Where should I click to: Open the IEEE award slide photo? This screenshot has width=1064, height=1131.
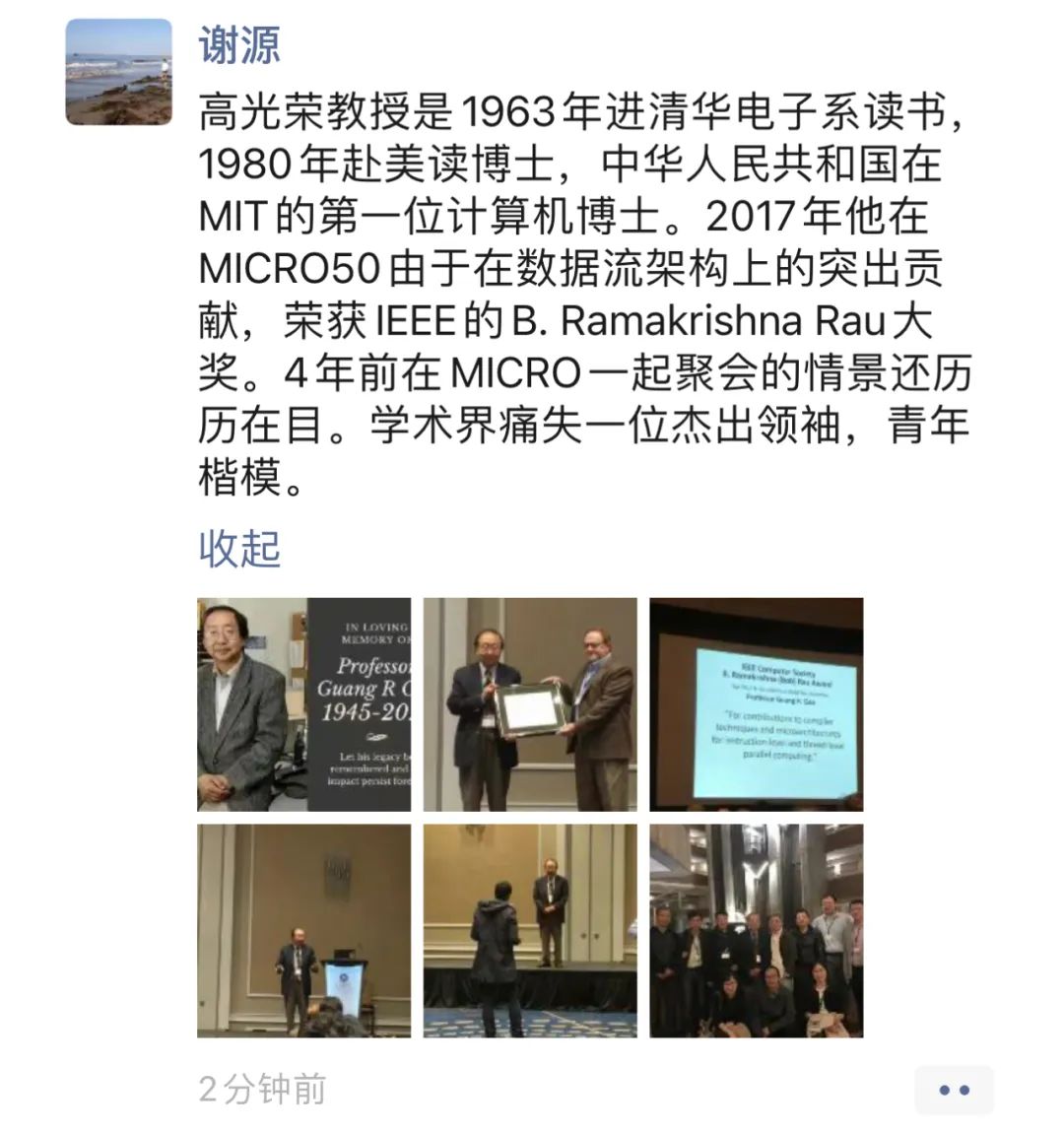point(756,704)
